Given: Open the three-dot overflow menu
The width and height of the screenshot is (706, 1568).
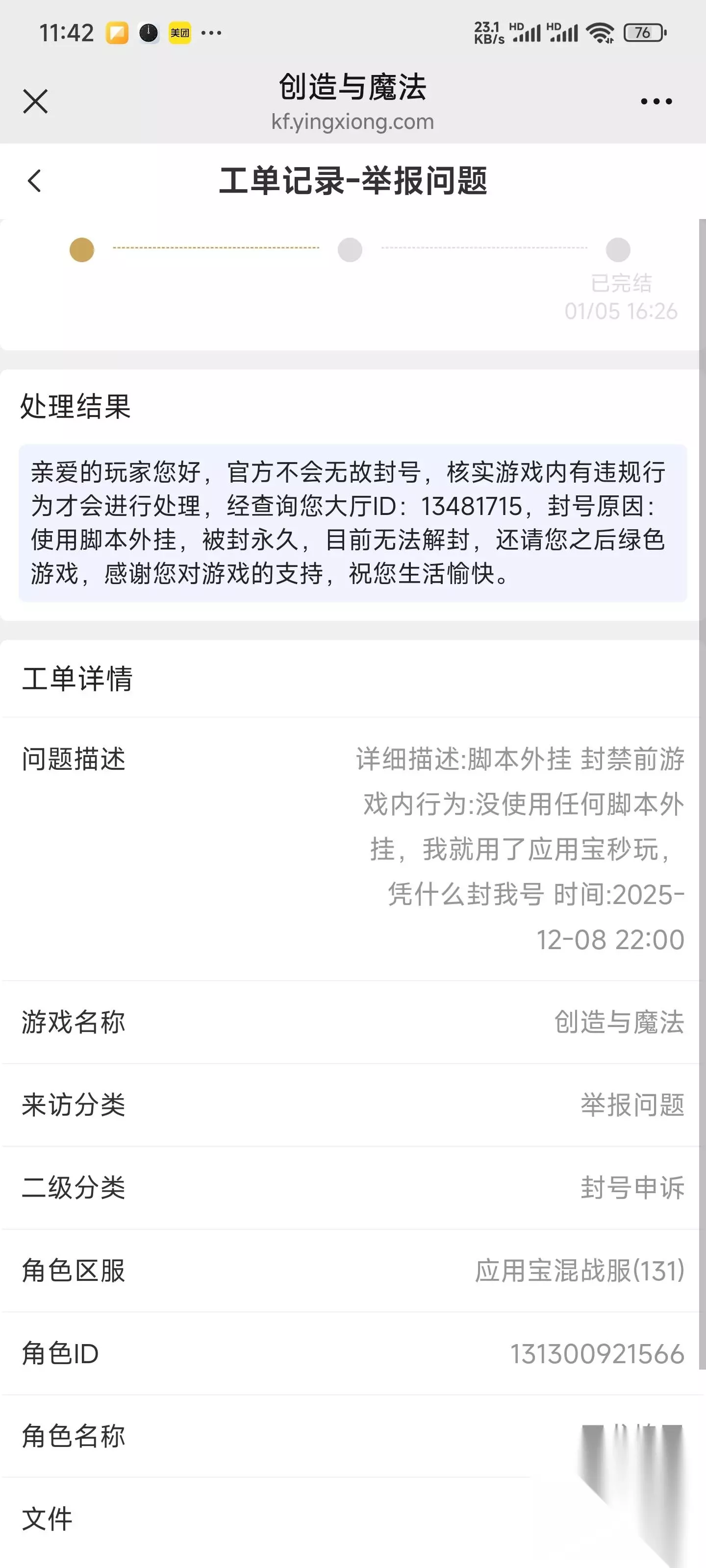Looking at the screenshot, I should tap(656, 101).
